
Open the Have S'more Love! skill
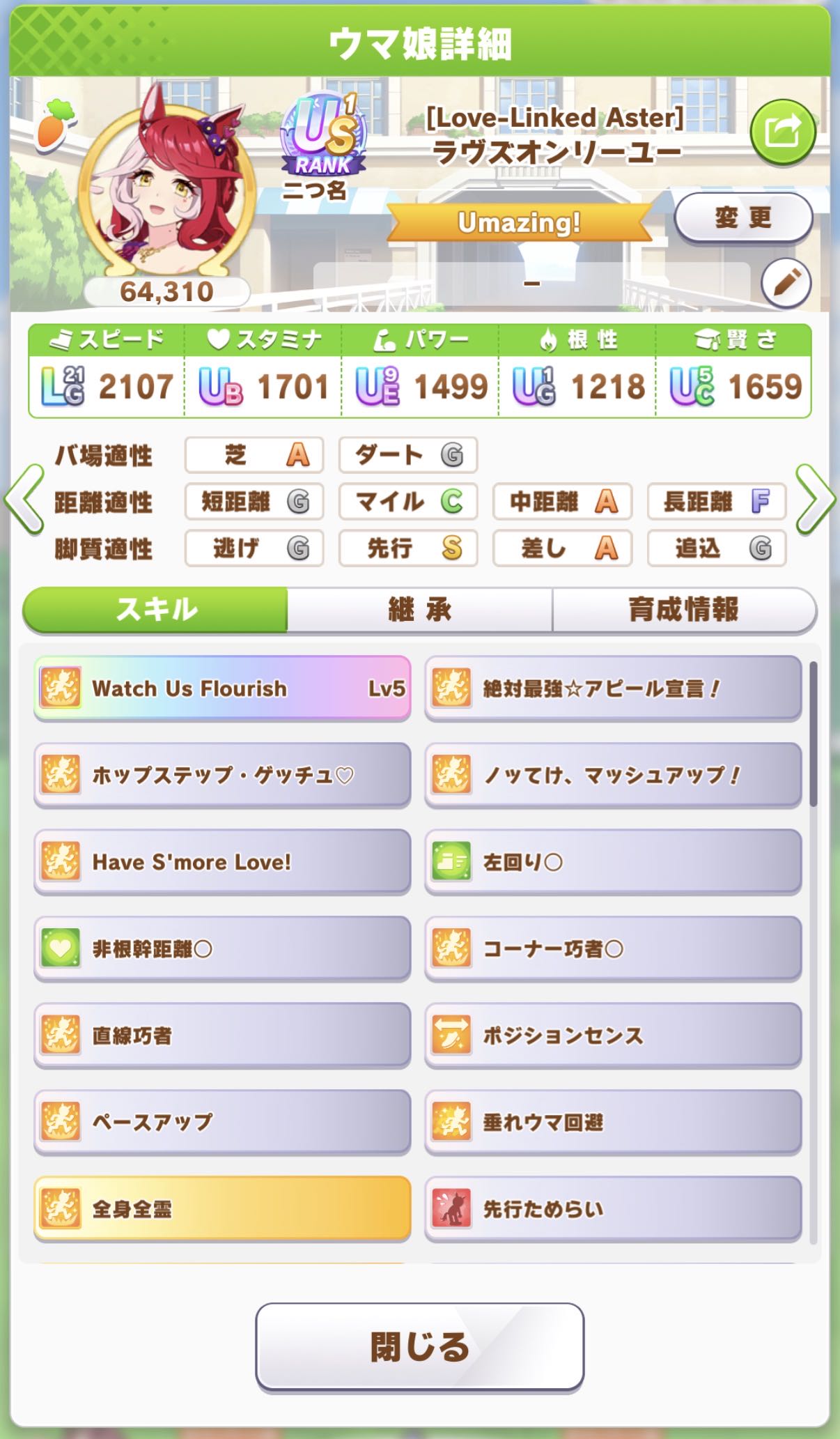222,862
